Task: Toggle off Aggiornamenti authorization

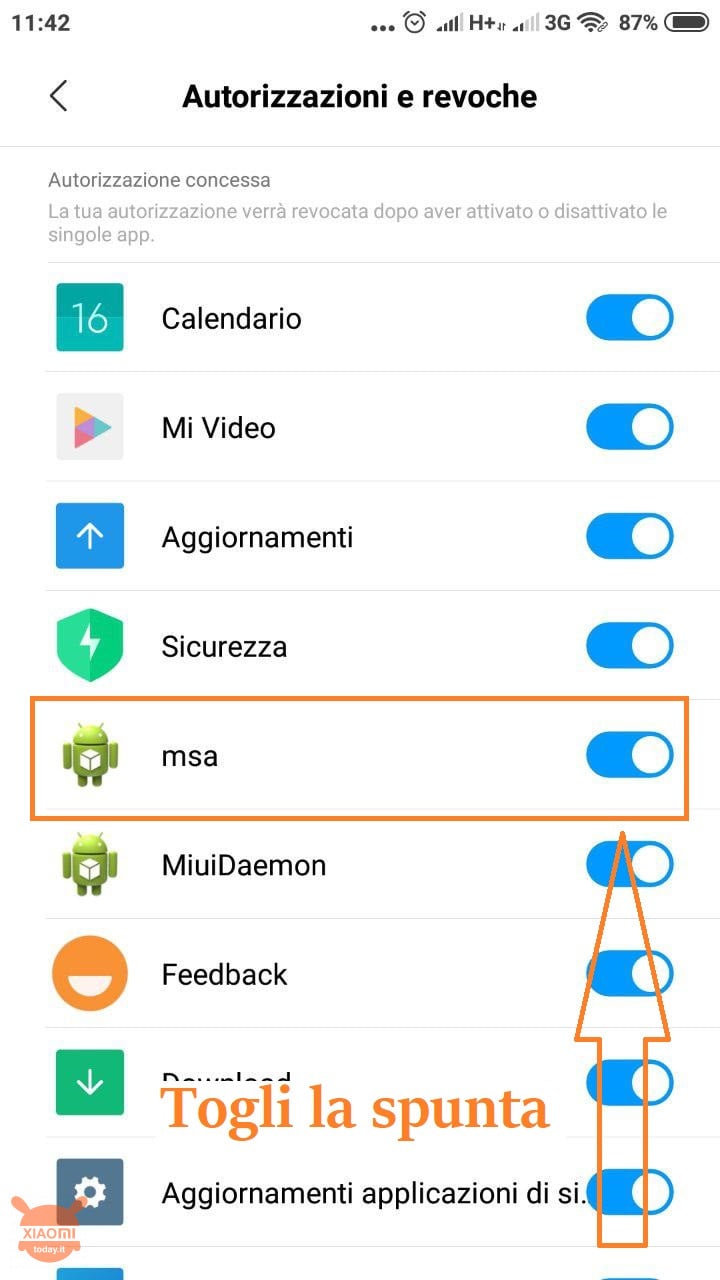Action: coord(630,537)
